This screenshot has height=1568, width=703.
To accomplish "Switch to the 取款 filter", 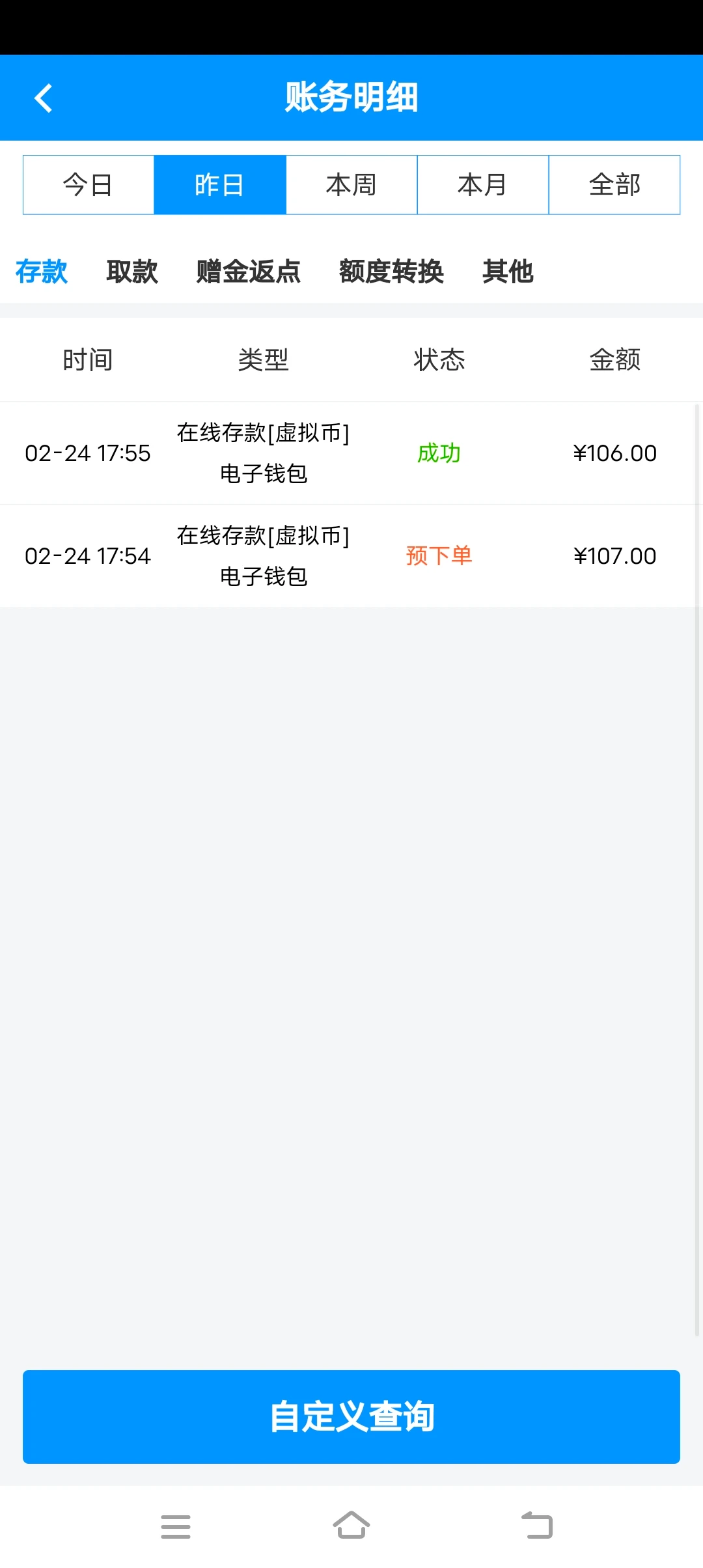I will [131, 272].
